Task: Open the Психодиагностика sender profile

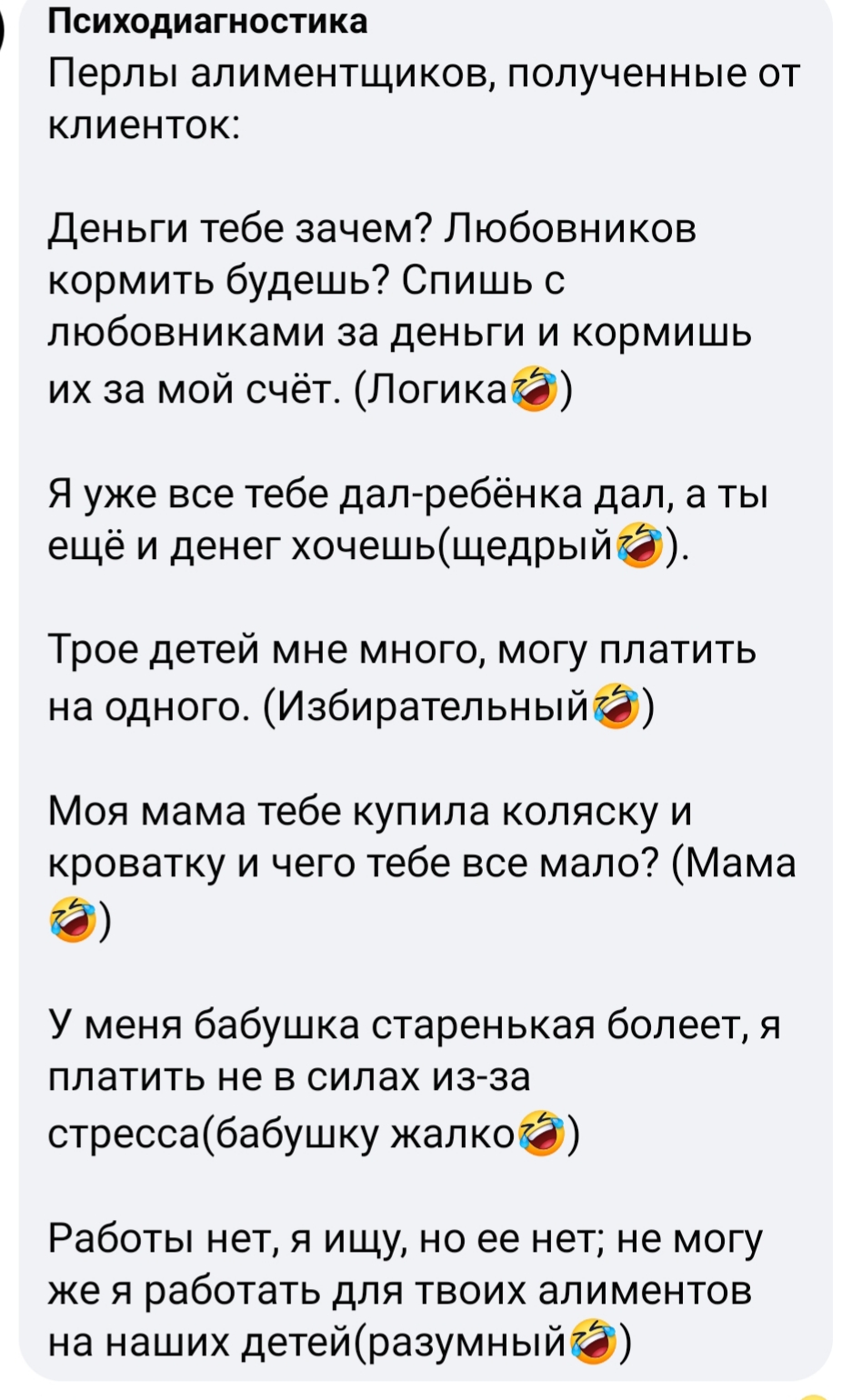Action: click(207, 20)
